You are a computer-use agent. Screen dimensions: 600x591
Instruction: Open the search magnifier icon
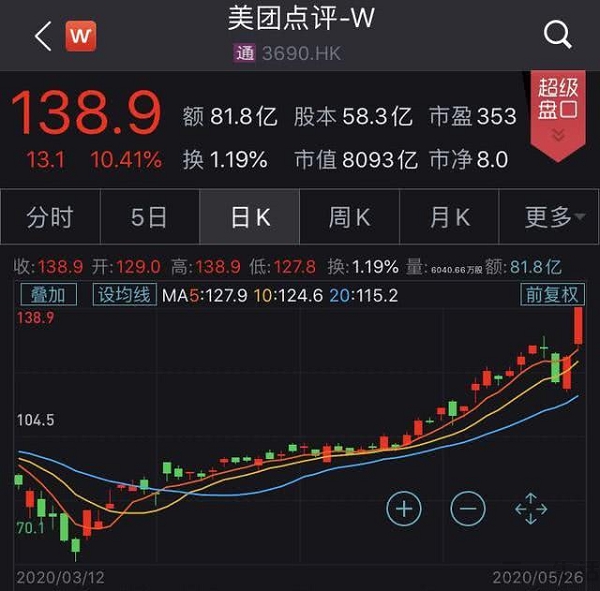557,36
